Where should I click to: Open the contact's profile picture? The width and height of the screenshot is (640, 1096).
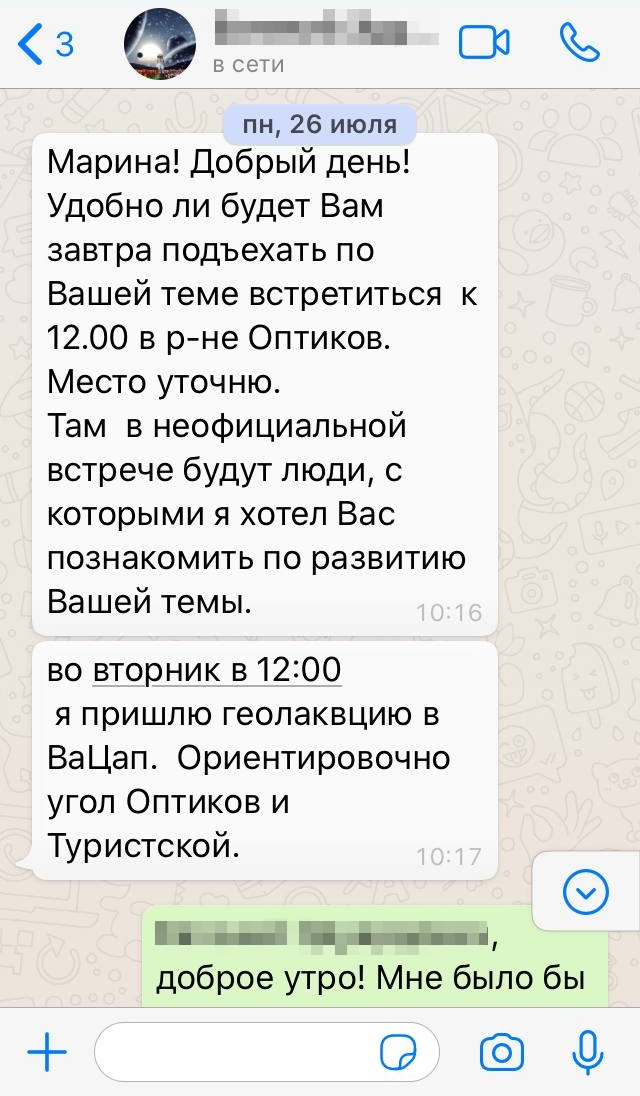[x=160, y=45]
